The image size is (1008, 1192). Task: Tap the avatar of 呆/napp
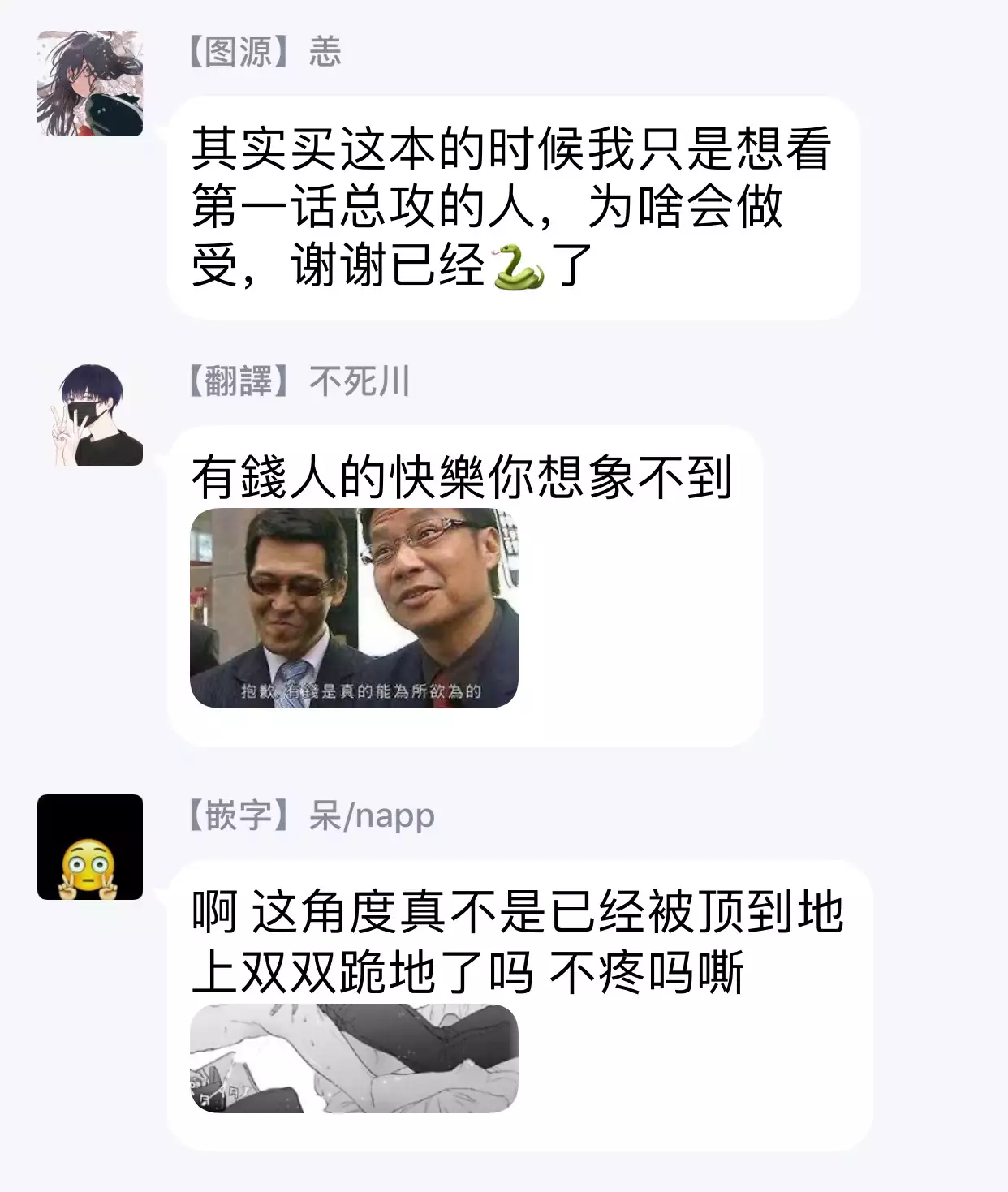pos(90,846)
